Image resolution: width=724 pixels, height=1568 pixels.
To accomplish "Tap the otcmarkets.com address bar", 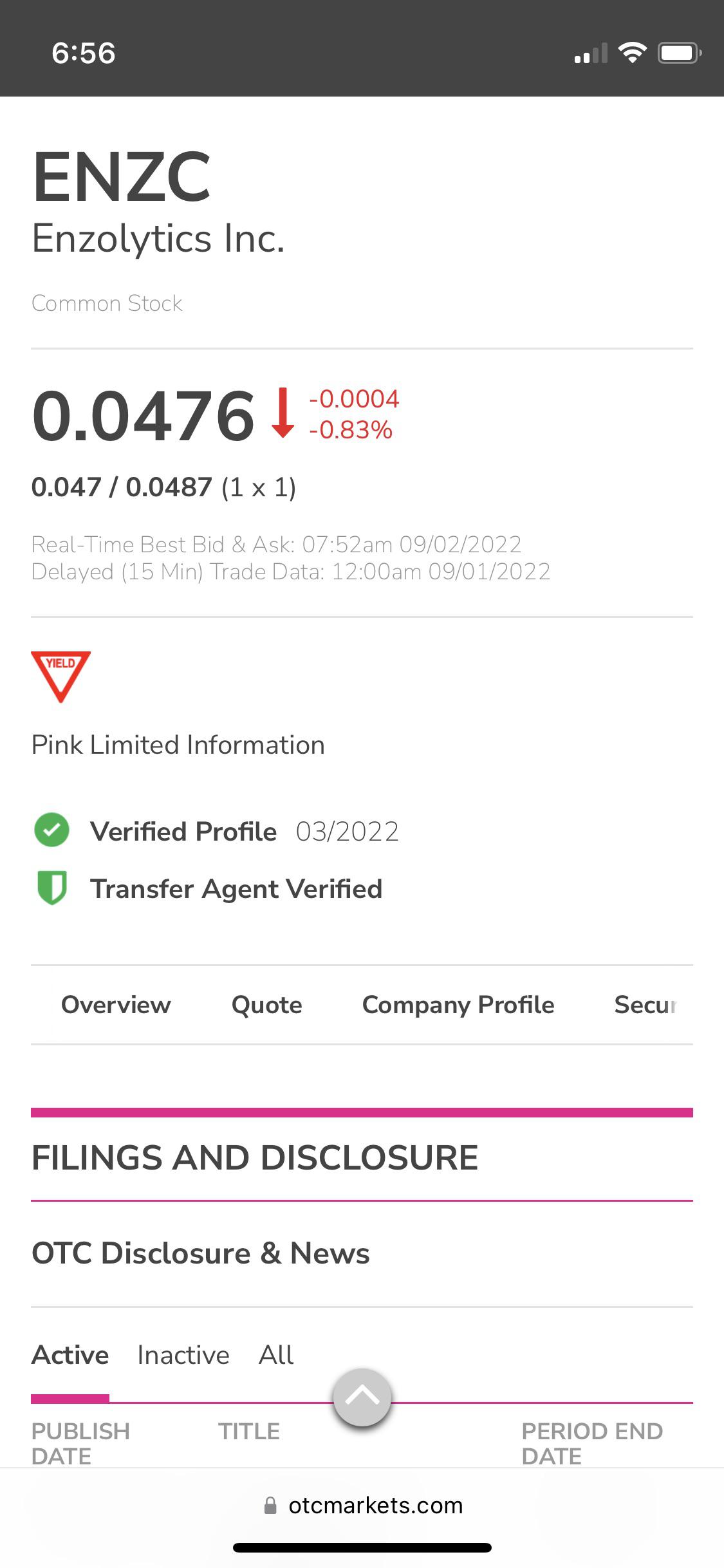I will [362, 1506].
